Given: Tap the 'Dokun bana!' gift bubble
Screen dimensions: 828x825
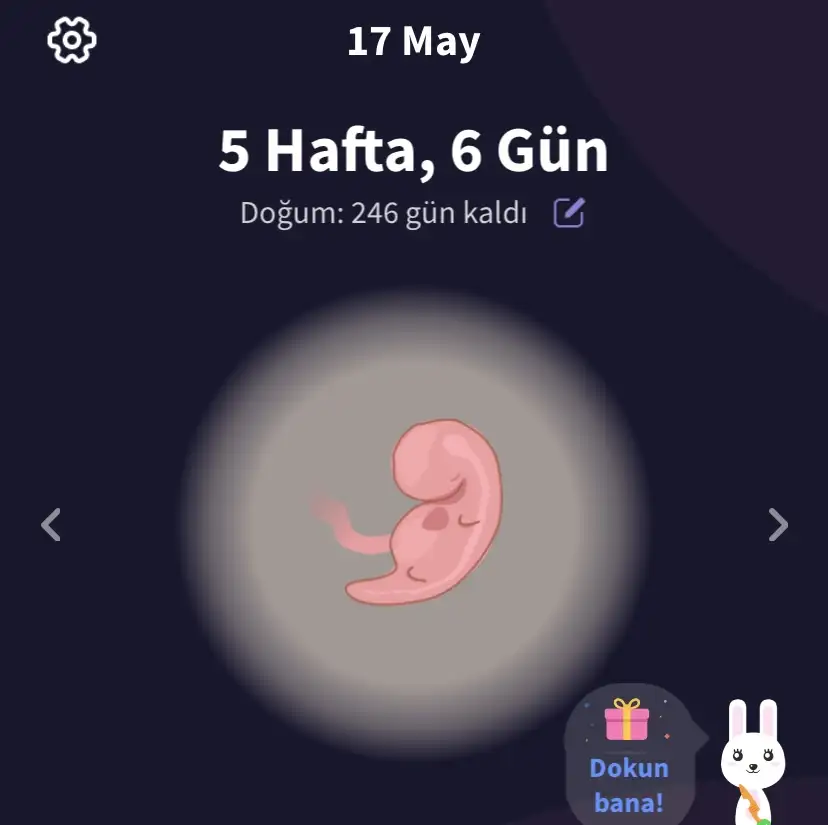Looking at the screenshot, I should (629, 755).
